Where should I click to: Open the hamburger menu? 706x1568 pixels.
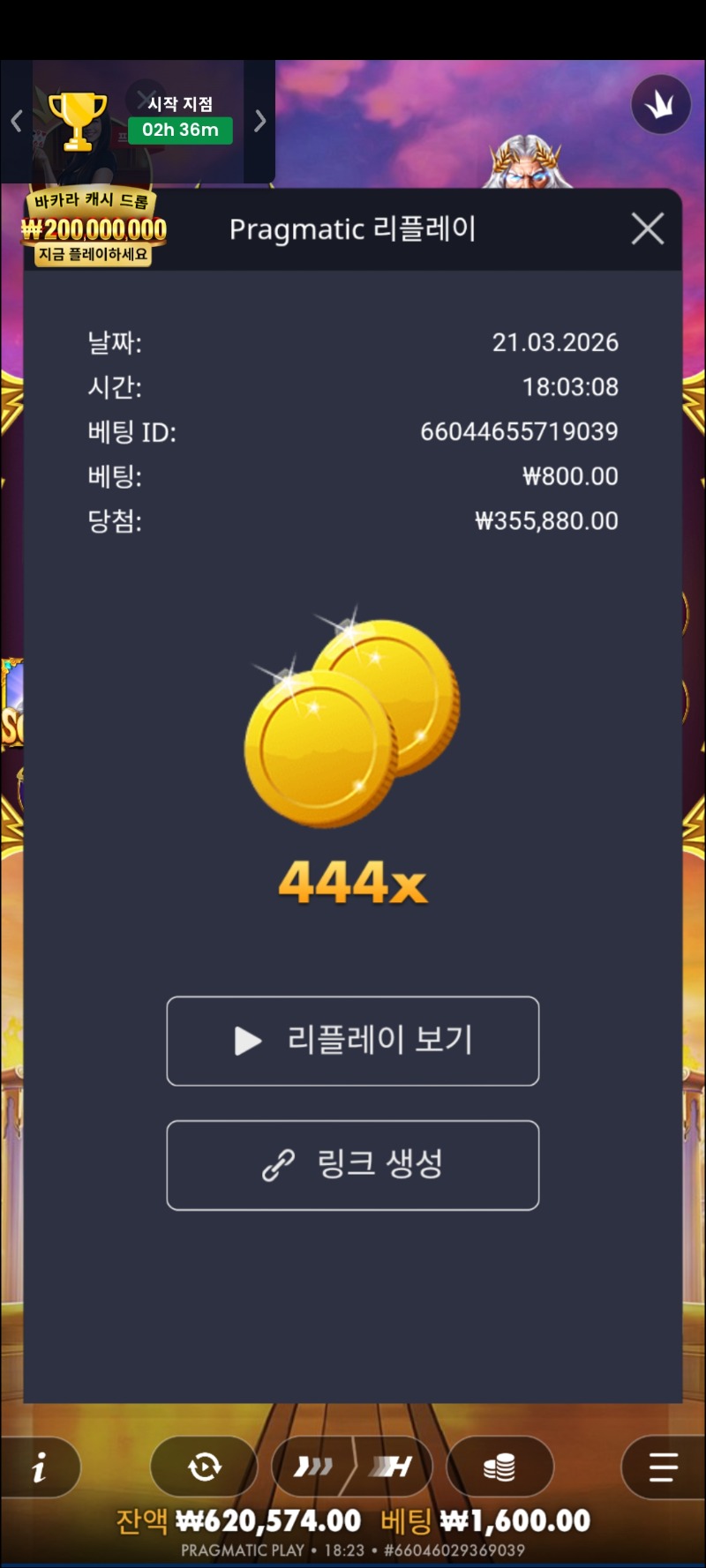click(x=662, y=1467)
